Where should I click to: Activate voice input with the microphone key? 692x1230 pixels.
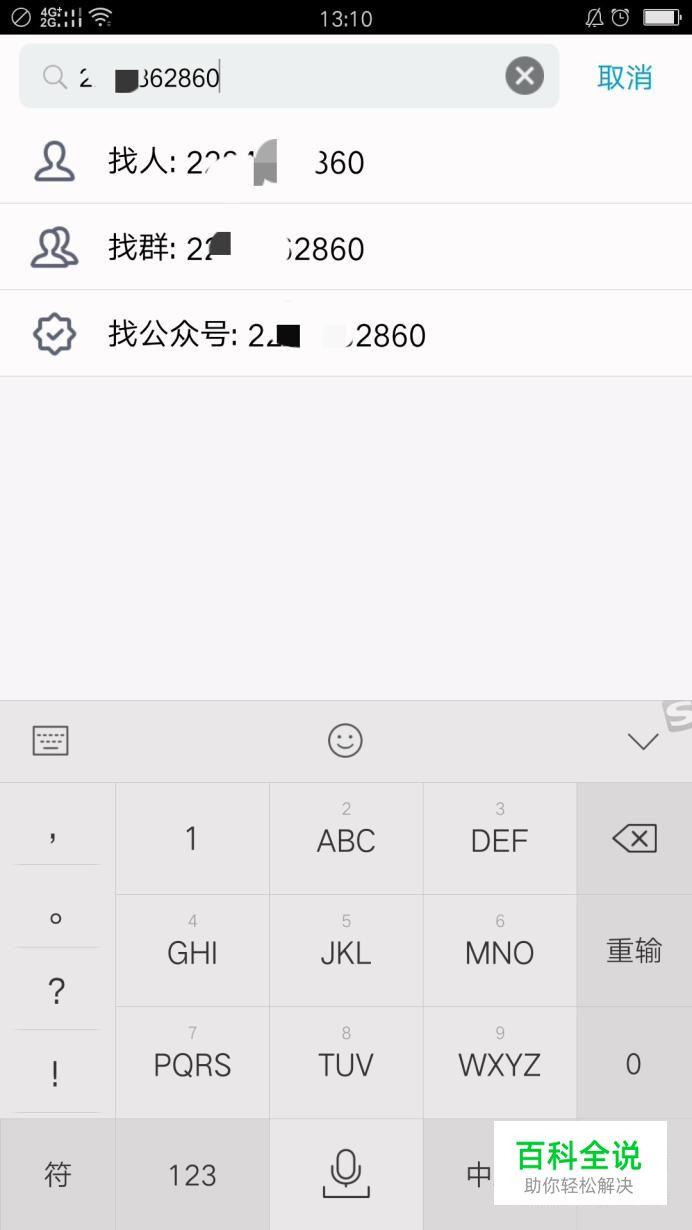coord(346,1174)
